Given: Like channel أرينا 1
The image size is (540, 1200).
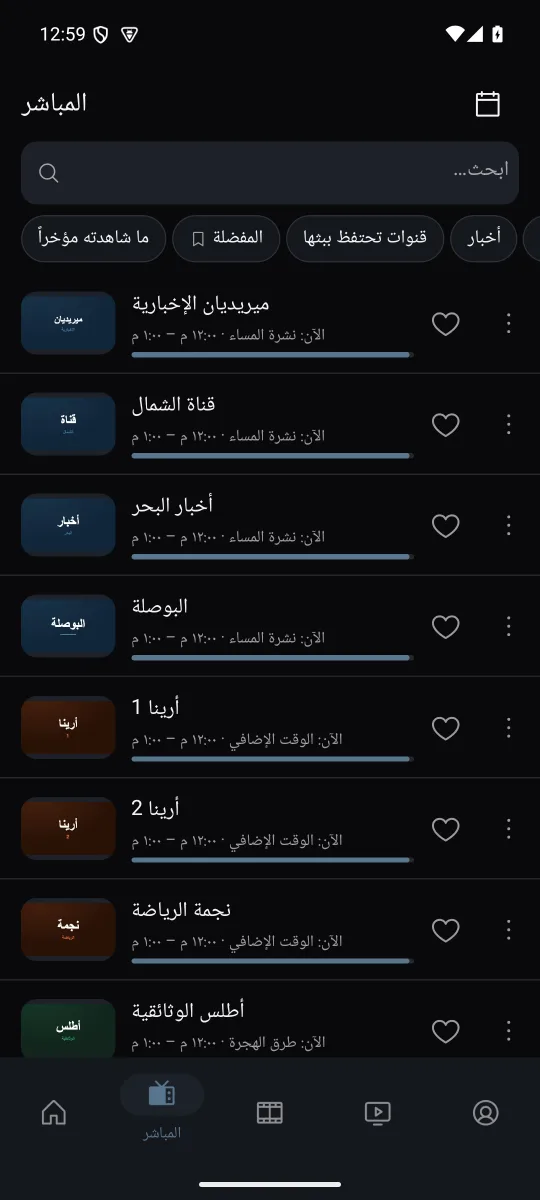Looking at the screenshot, I should point(445,727).
